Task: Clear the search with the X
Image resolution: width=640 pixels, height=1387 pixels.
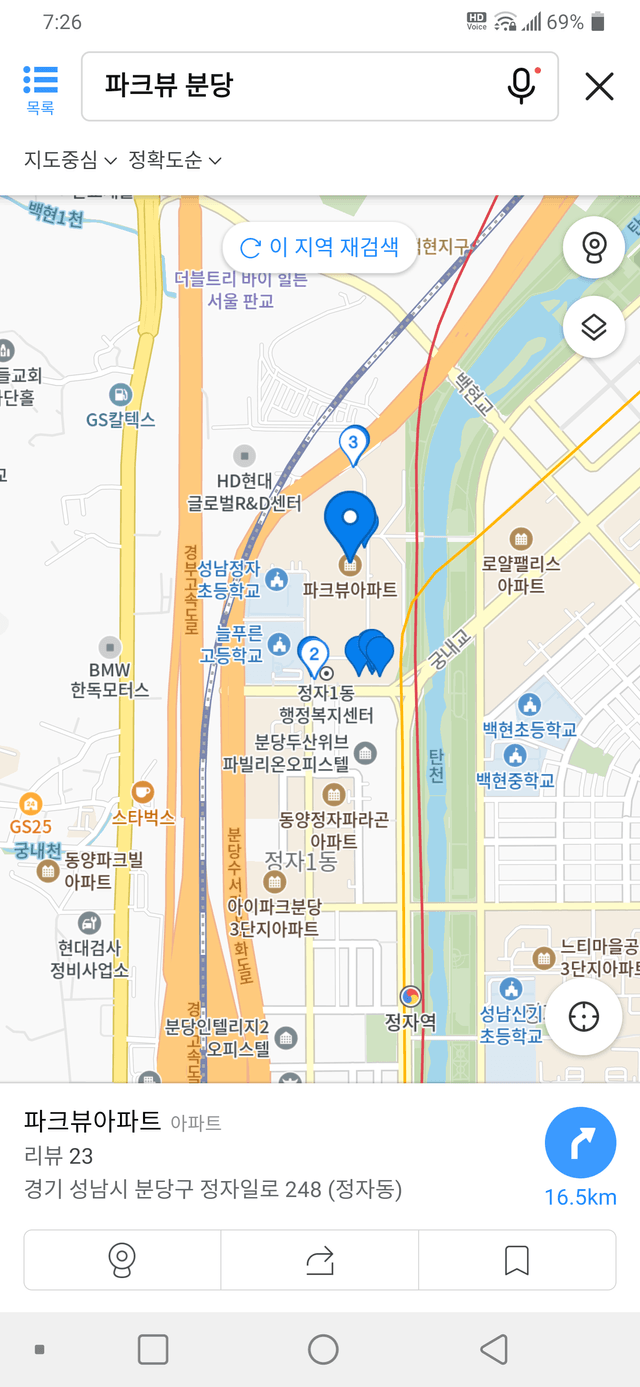Action: pos(599,87)
